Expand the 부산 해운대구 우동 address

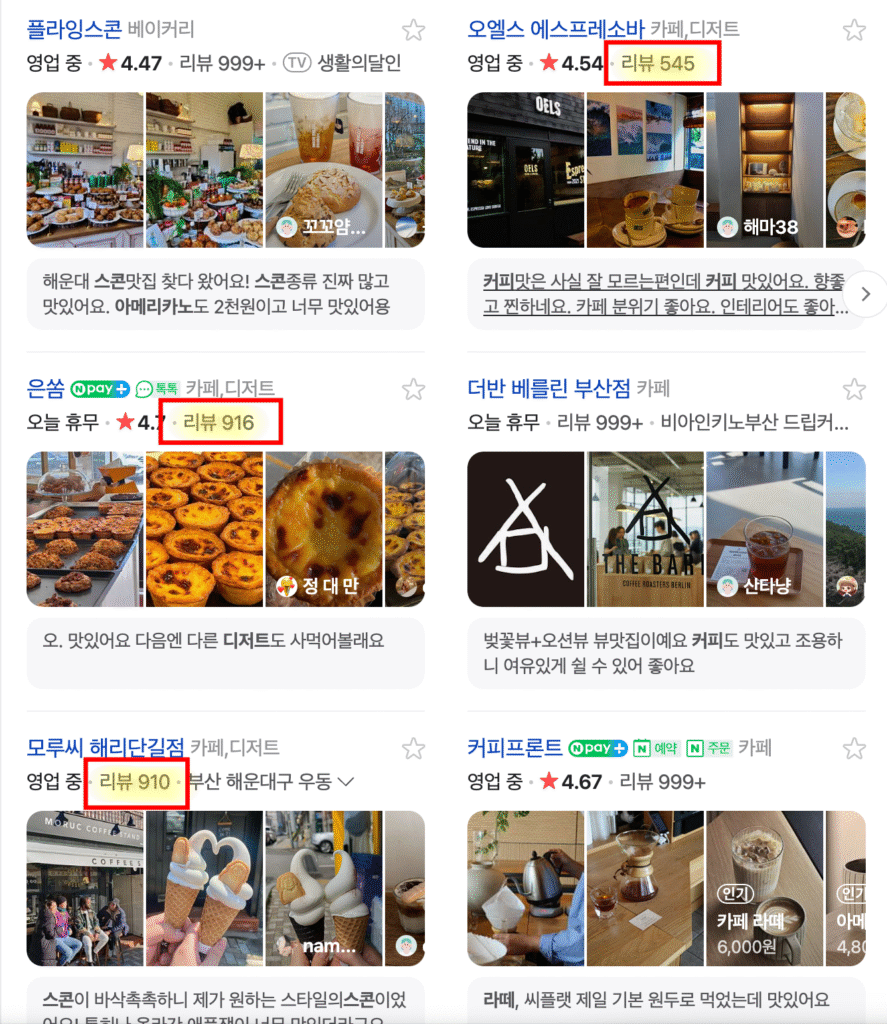pos(347,782)
